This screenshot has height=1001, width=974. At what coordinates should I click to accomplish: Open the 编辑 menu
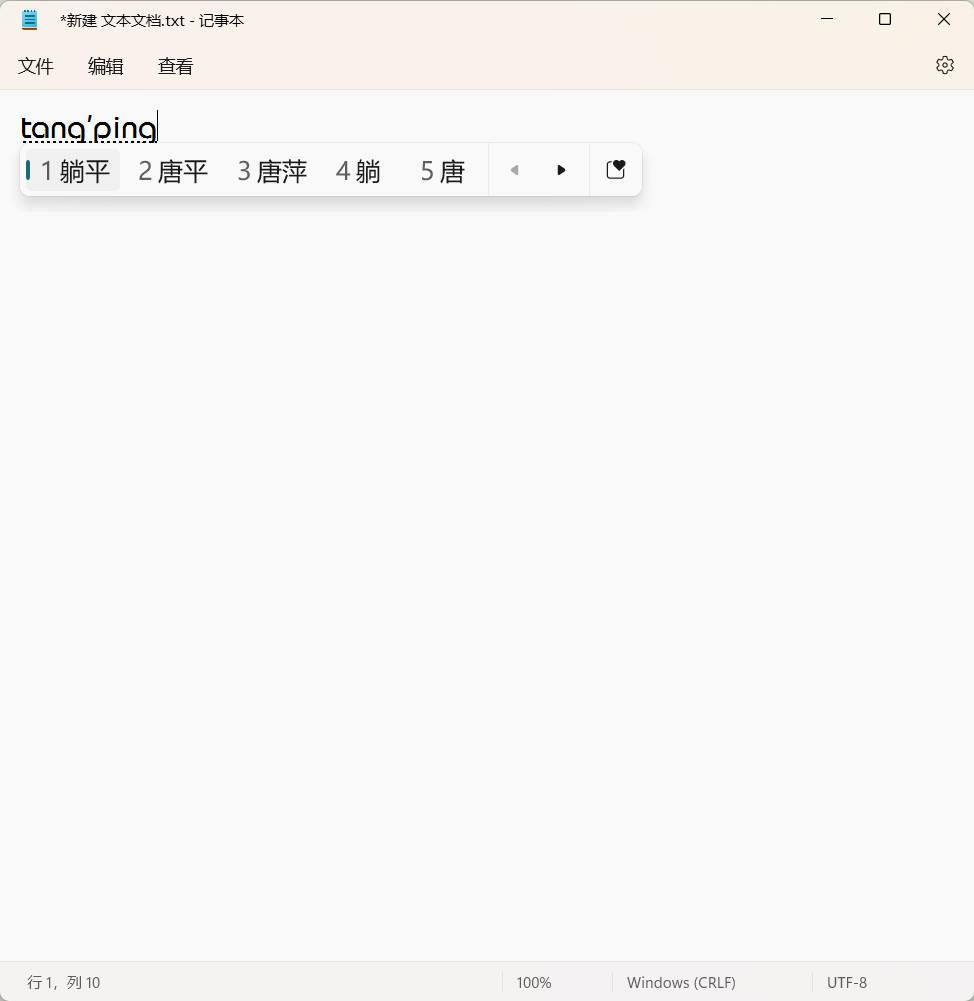[x=106, y=66]
